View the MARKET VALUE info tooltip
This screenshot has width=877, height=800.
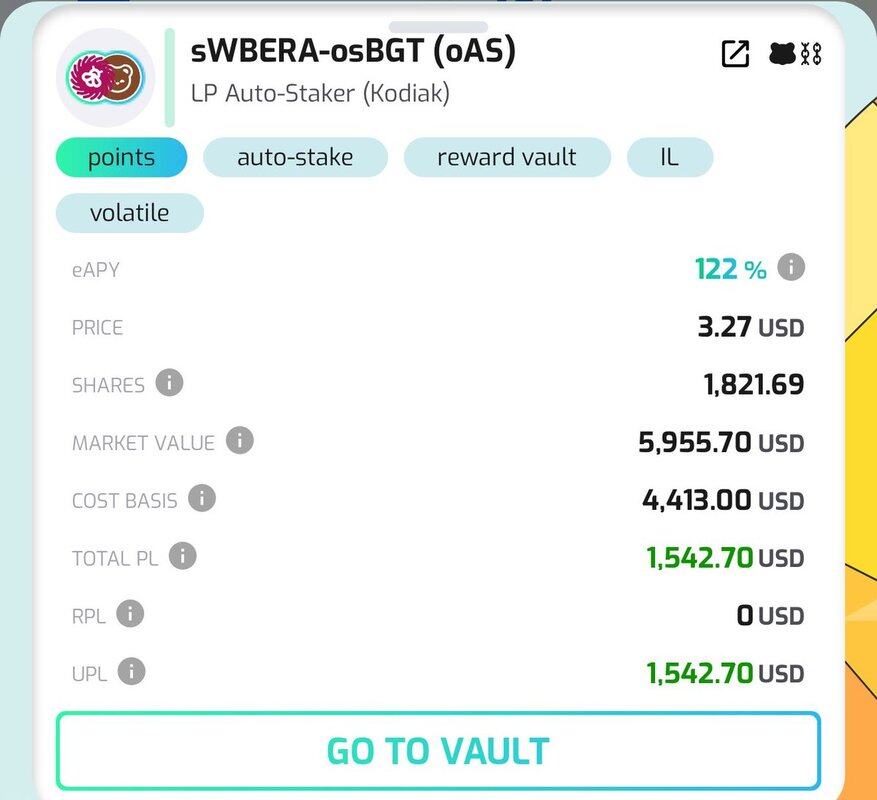pos(239,440)
